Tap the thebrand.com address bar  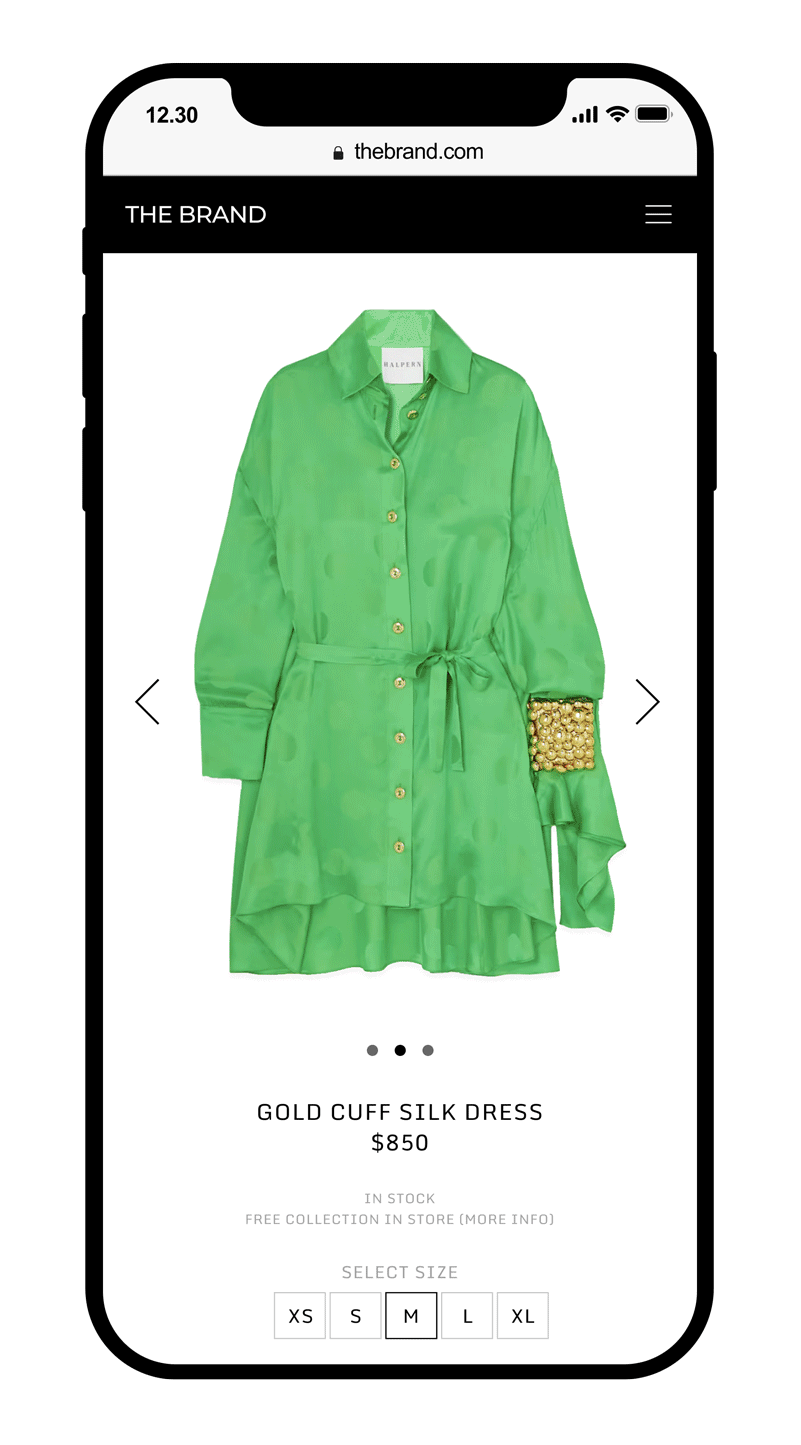click(408, 152)
